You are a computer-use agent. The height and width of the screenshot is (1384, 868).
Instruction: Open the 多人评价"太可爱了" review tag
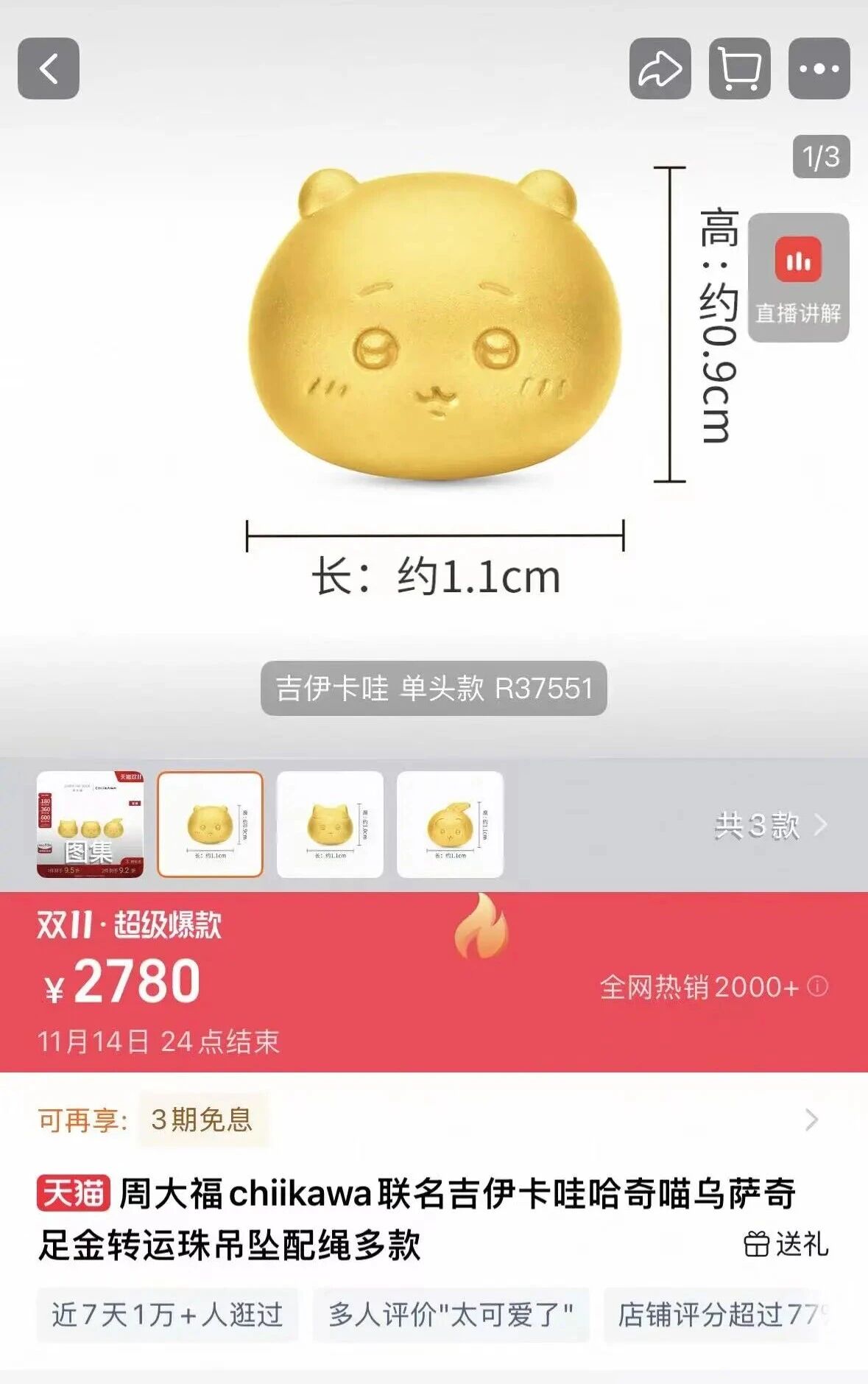coord(451,1315)
